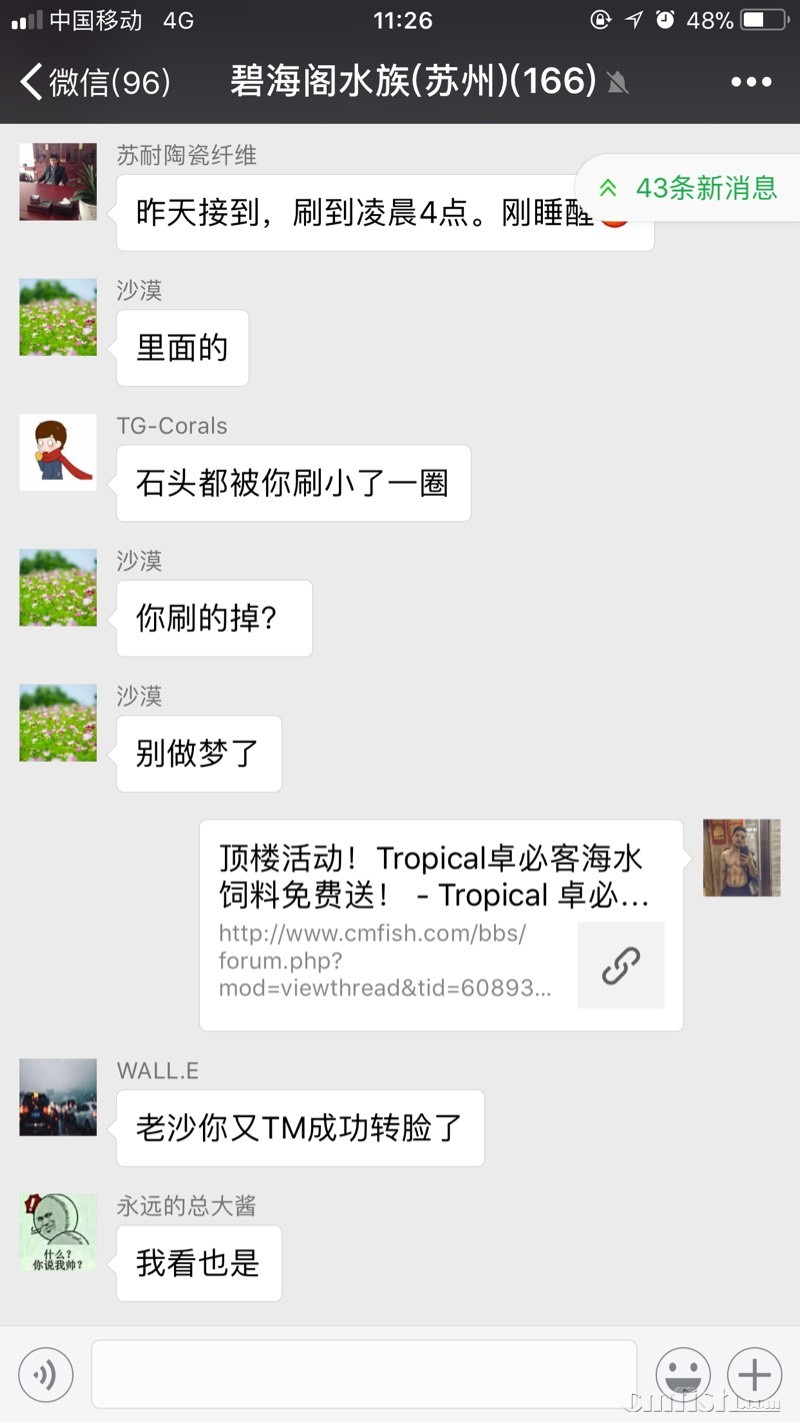Image resolution: width=800 pixels, height=1423 pixels.
Task: Open 沙漠's avatar beside "里面的"
Action: [x=58, y=317]
